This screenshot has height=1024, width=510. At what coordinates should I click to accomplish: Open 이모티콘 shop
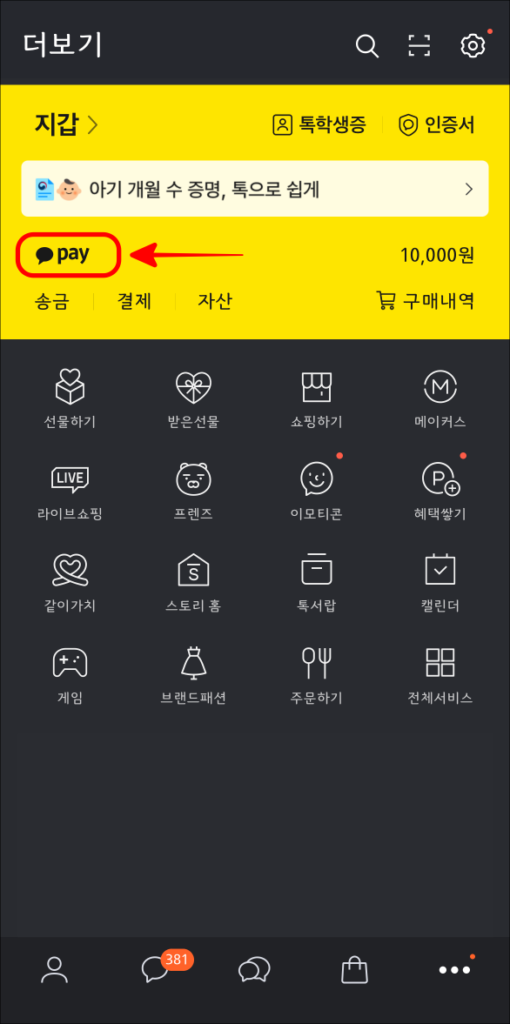316,490
